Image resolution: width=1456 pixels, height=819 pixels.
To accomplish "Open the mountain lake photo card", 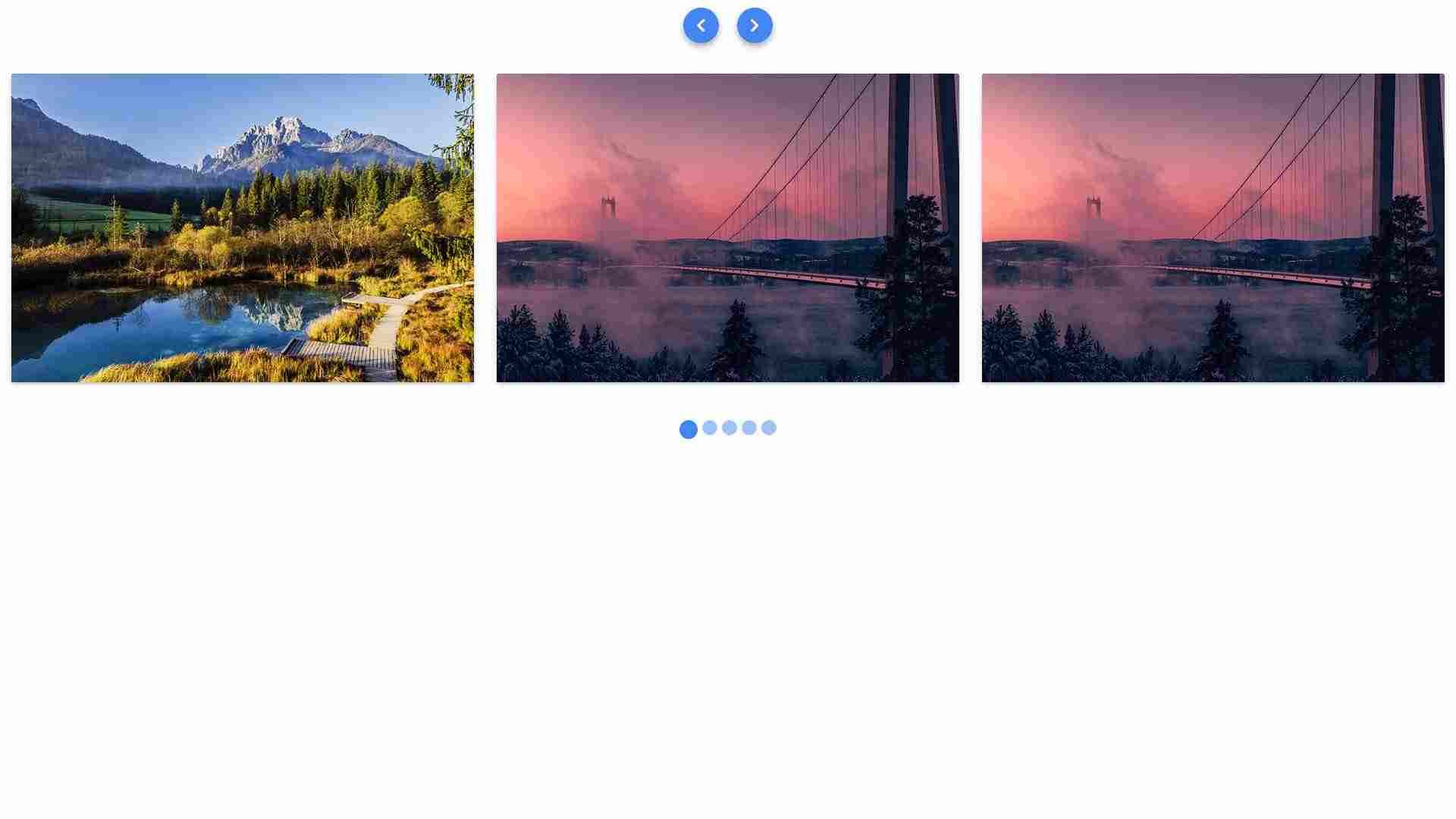I will pyautogui.click(x=243, y=227).
